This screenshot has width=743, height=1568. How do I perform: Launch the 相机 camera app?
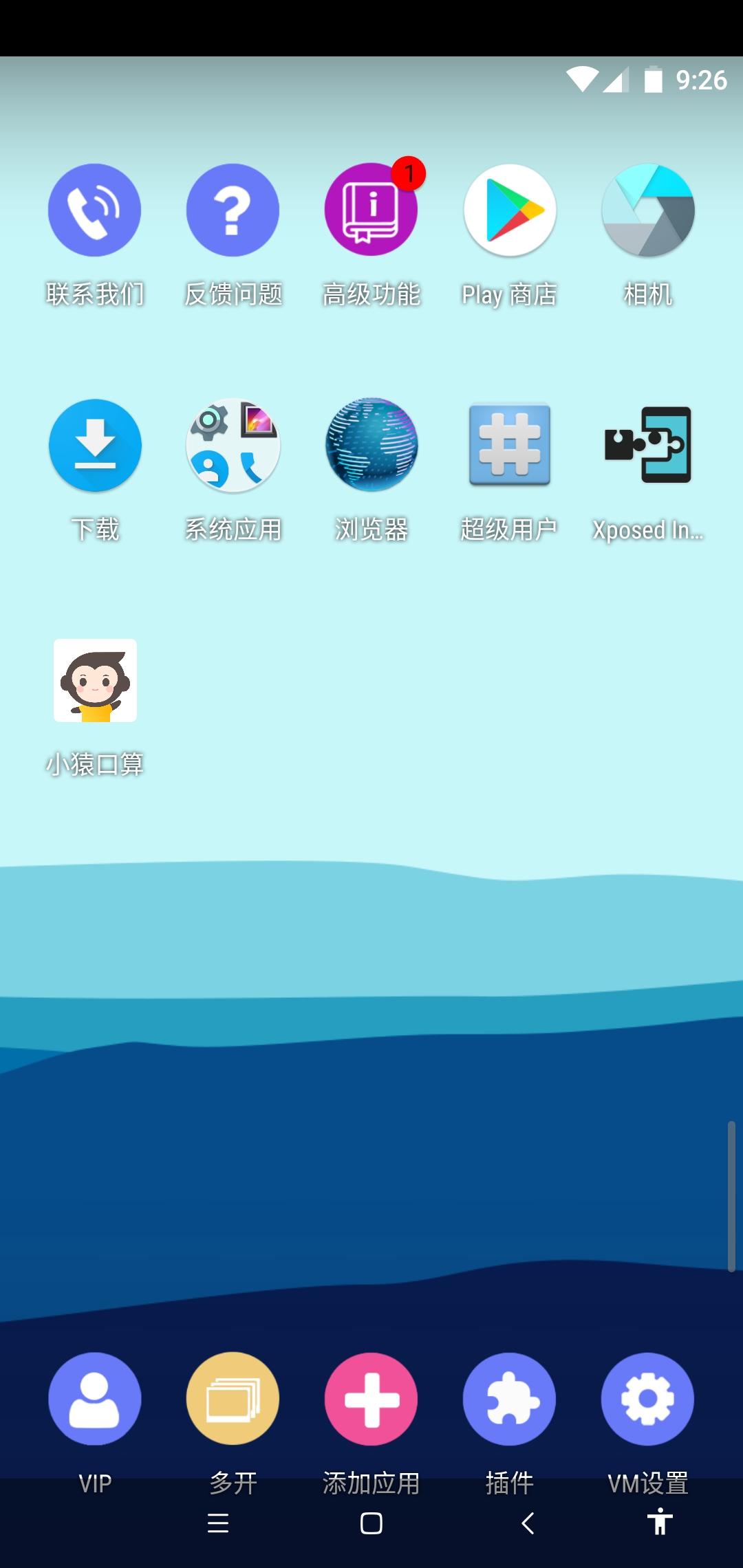click(648, 210)
